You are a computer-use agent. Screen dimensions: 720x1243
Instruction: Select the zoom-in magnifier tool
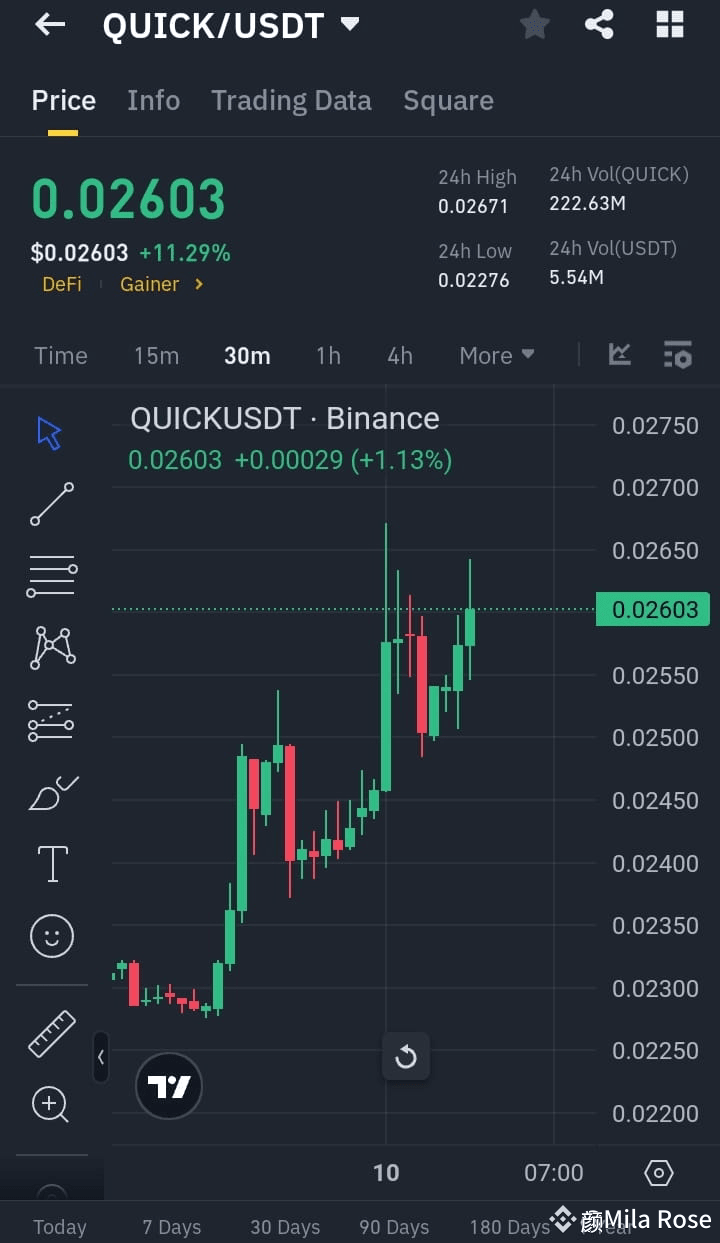pyautogui.click(x=52, y=1104)
